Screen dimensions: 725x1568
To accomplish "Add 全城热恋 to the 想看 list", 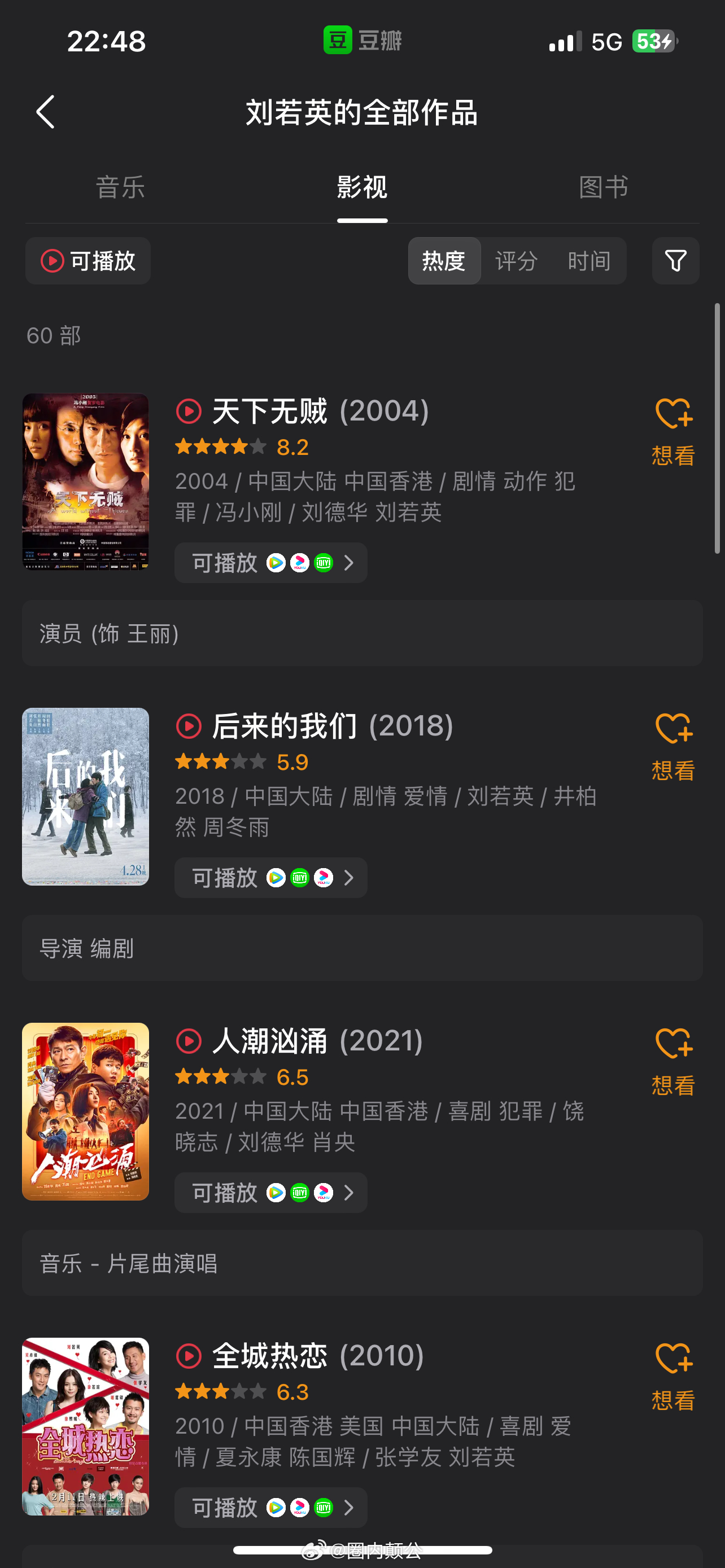I will click(673, 1374).
